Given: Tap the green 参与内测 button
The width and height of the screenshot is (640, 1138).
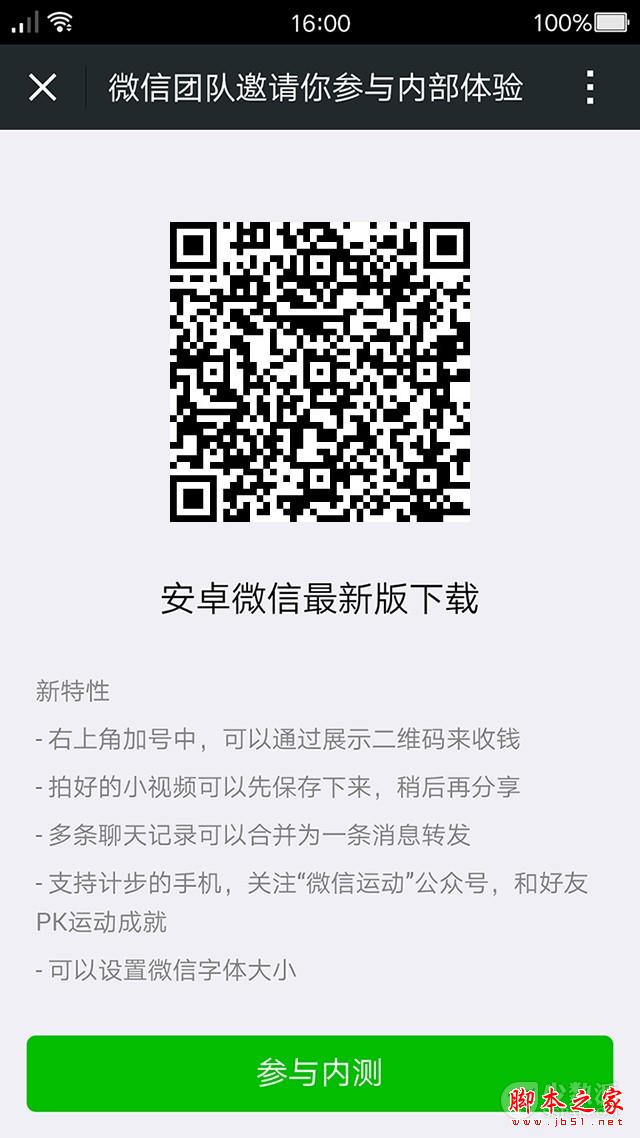Looking at the screenshot, I should [x=319, y=1073].
